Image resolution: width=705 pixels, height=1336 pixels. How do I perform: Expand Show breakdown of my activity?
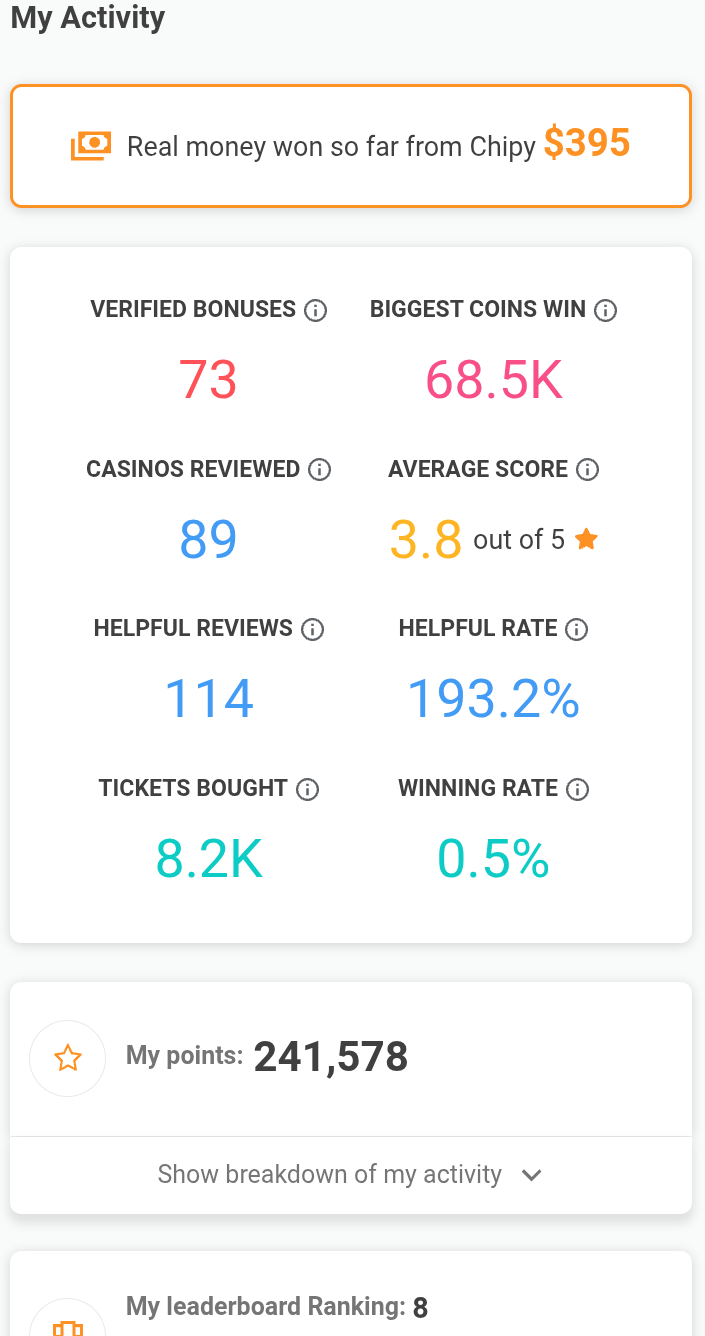[350, 1174]
